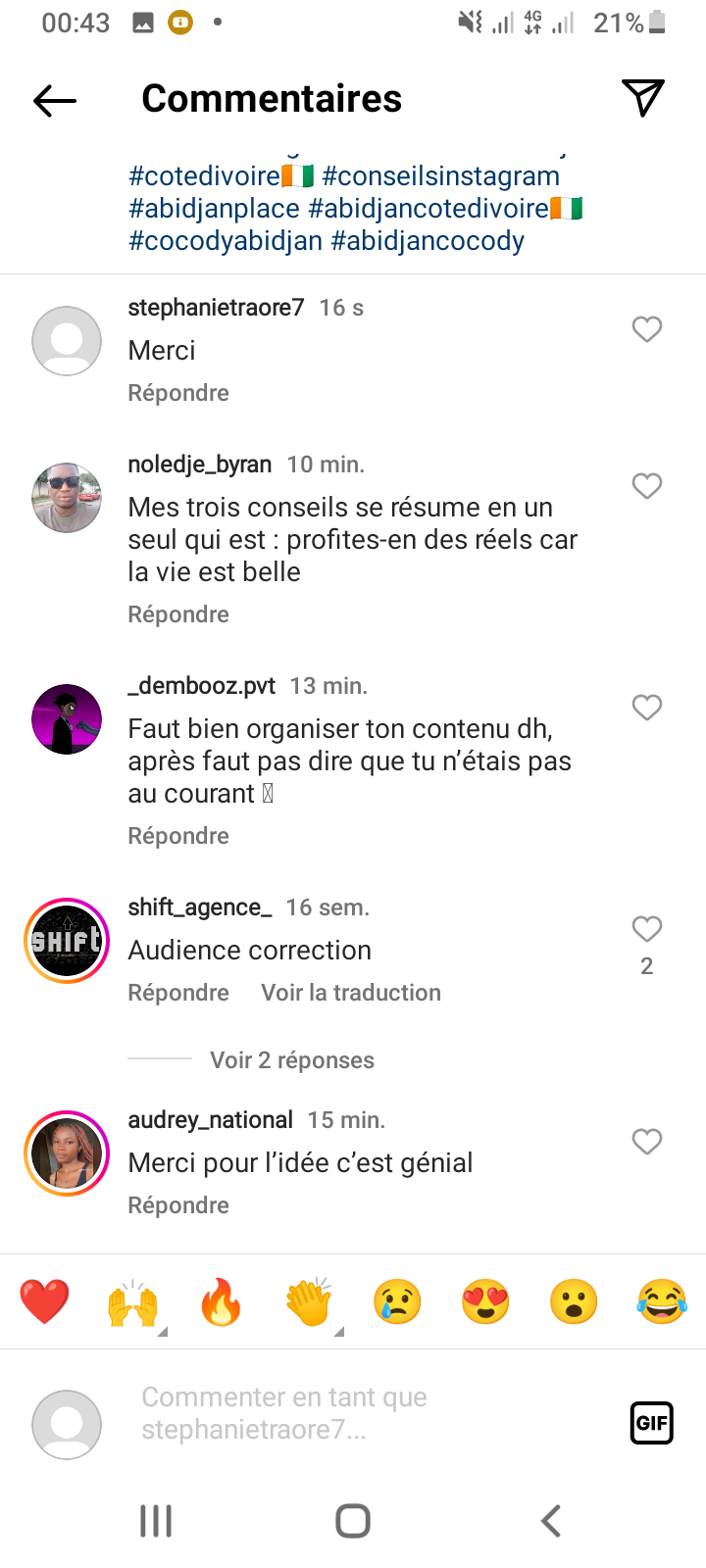
Task: Insert the laughing with tears emoji
Action: [x=662, y=1303]
